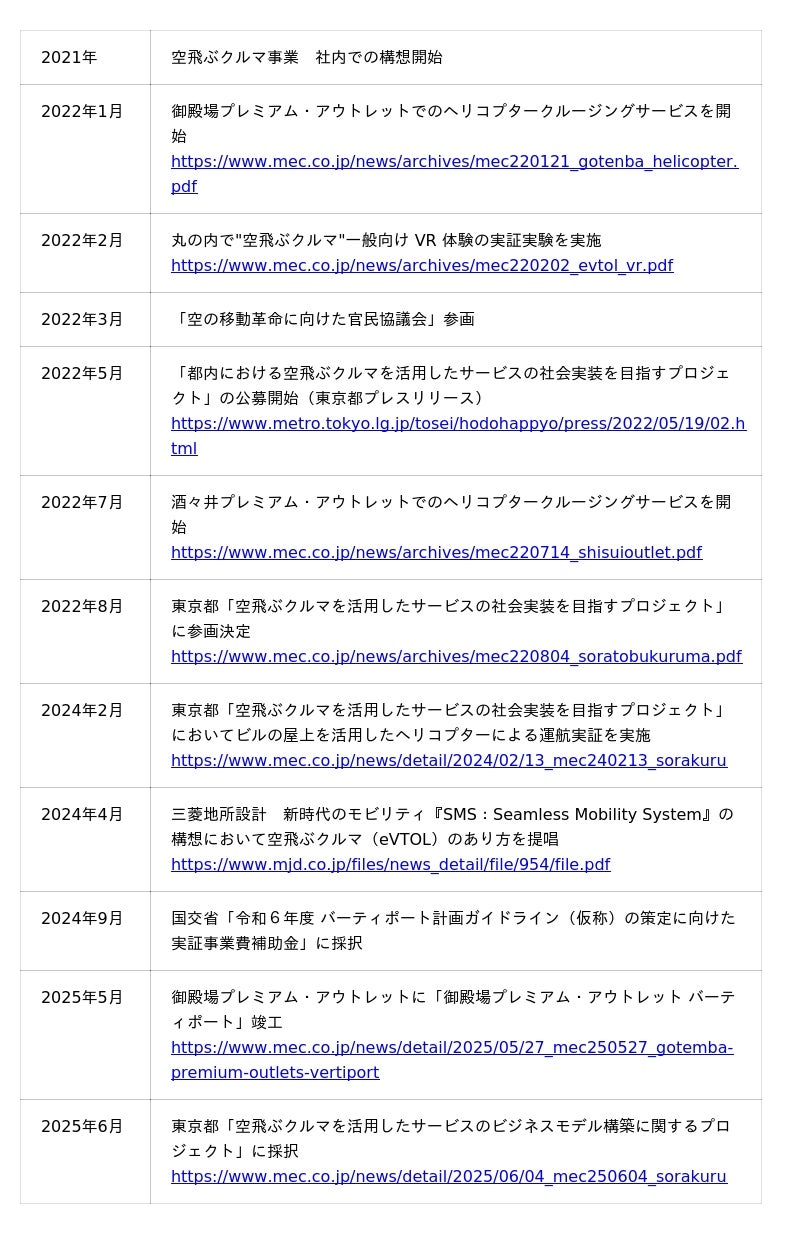This screenshot has width=800, height=1234.
Task: Open the mec220202 evtol VR PDF link
Action: pyautogui.click(x=421, y=266)
